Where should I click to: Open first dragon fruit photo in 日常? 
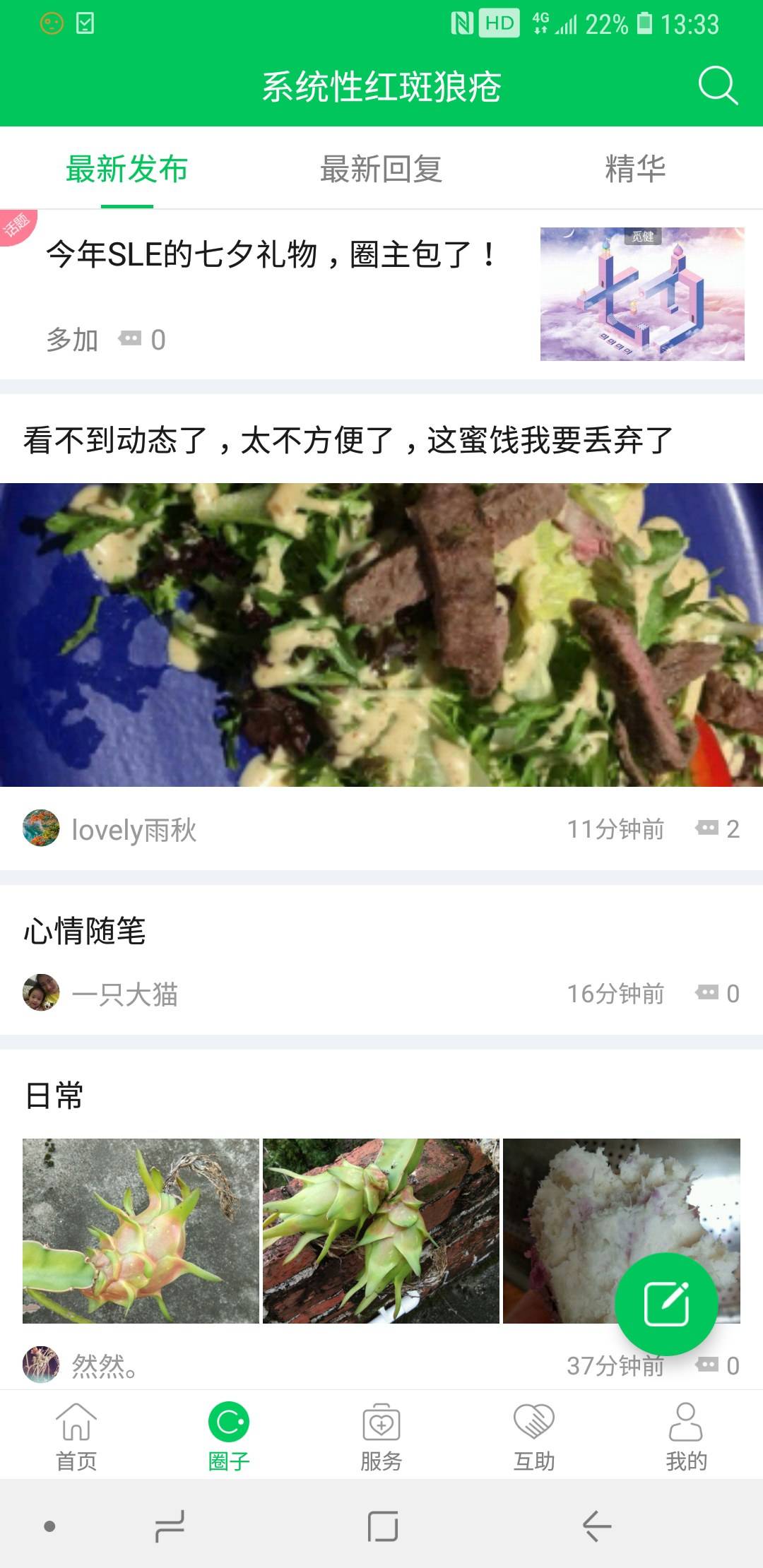tap(141, 1230)
